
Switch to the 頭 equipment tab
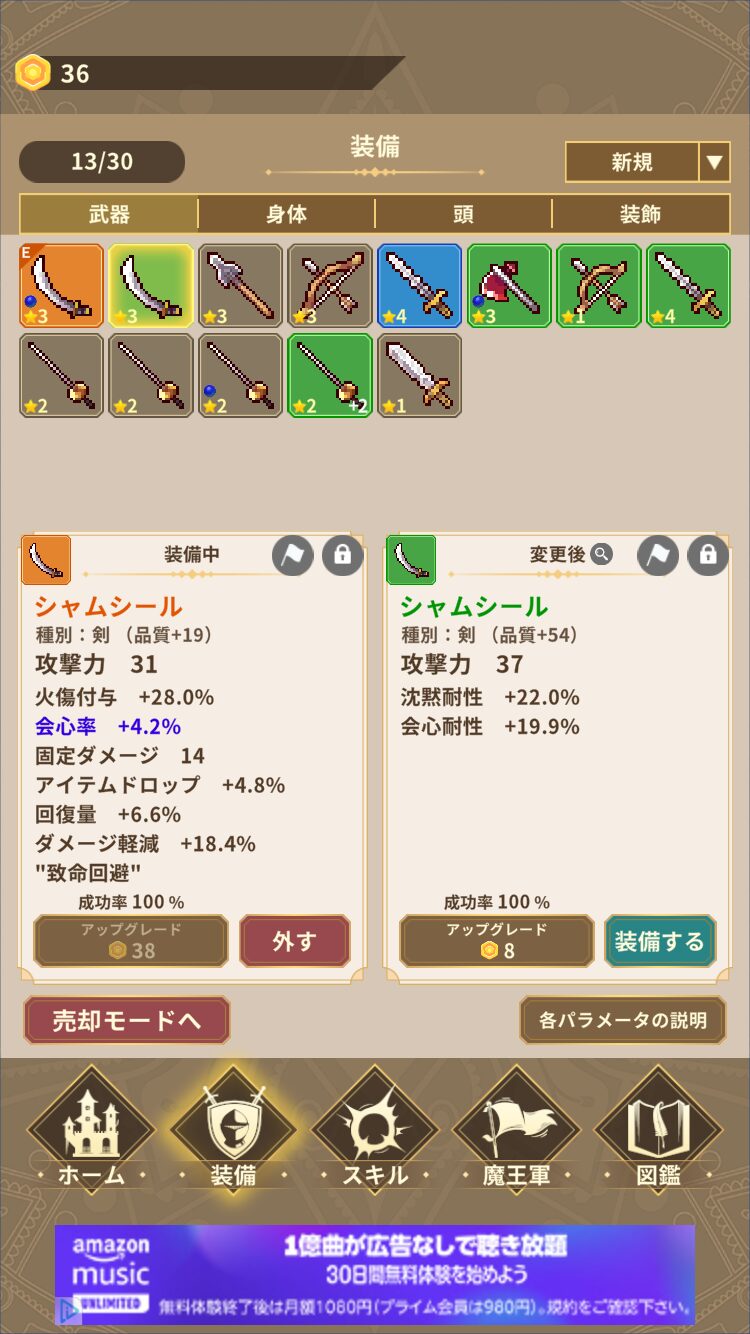[x=463, y=214]
